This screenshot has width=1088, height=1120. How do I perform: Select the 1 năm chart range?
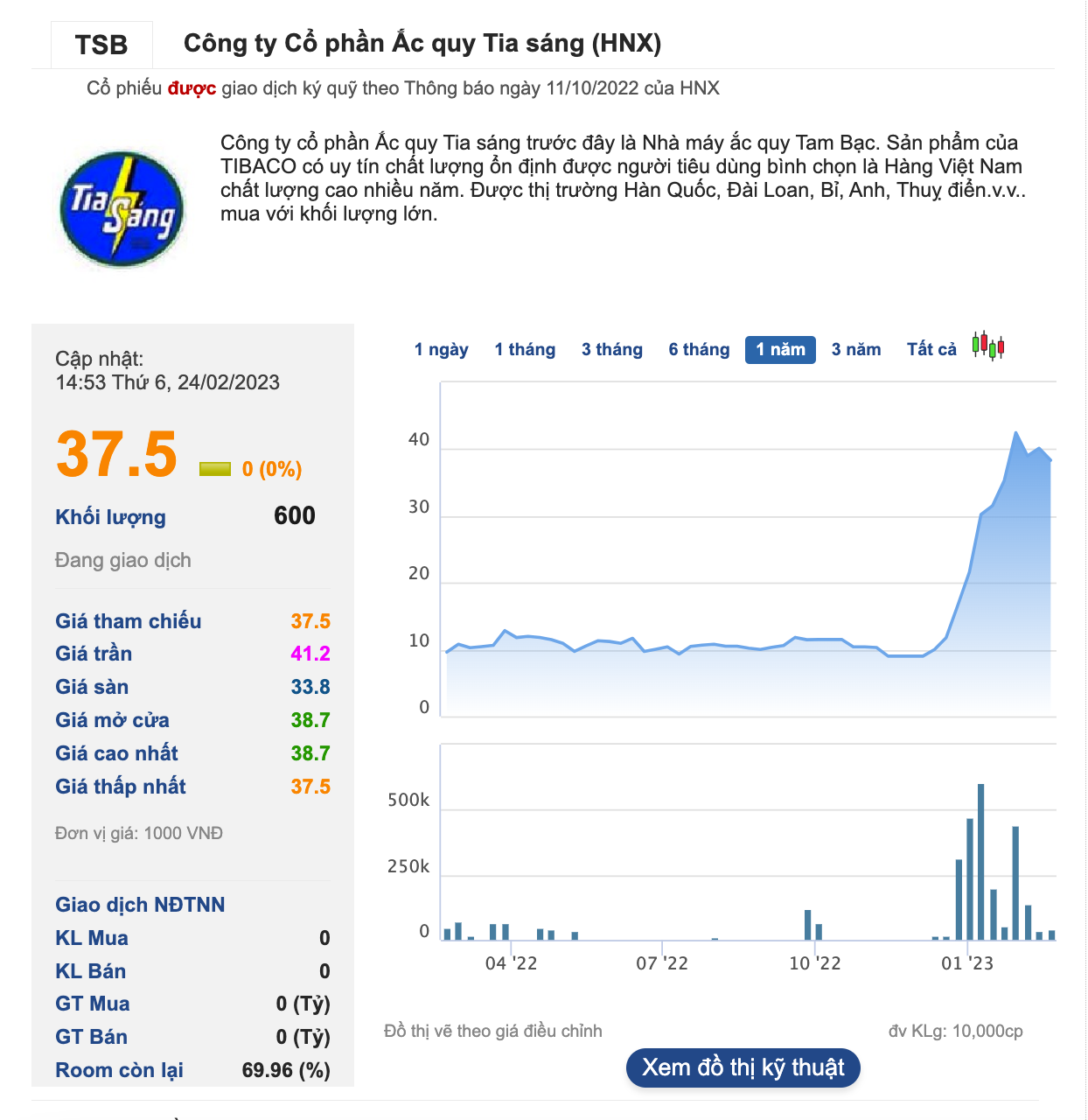pyautogui.click(x=780, y=349)
